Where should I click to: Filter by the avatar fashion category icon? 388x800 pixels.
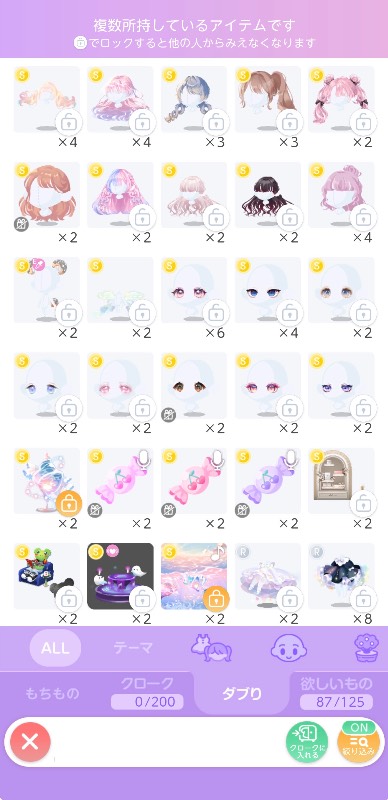click(210, 648)
